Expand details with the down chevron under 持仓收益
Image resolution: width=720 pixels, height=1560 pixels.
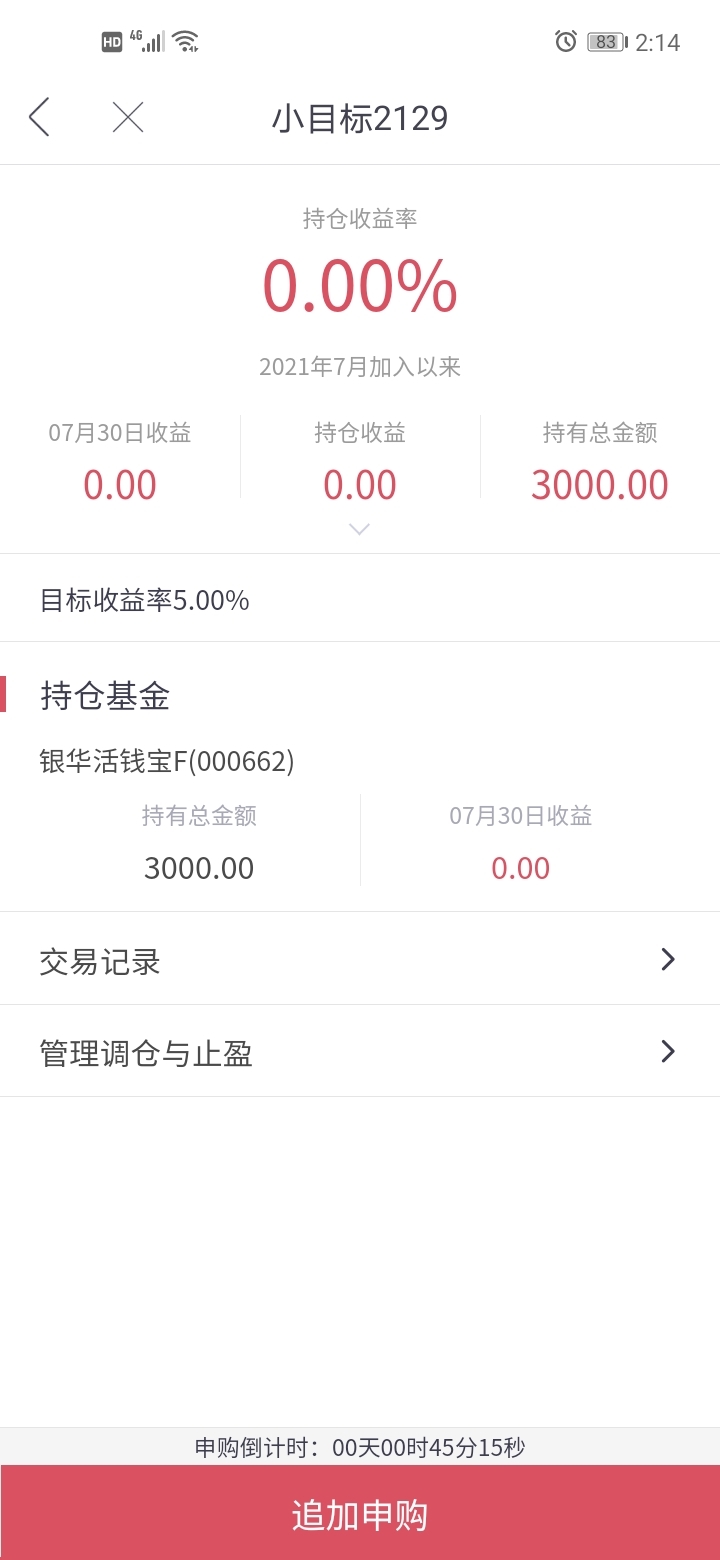[360, 529]
